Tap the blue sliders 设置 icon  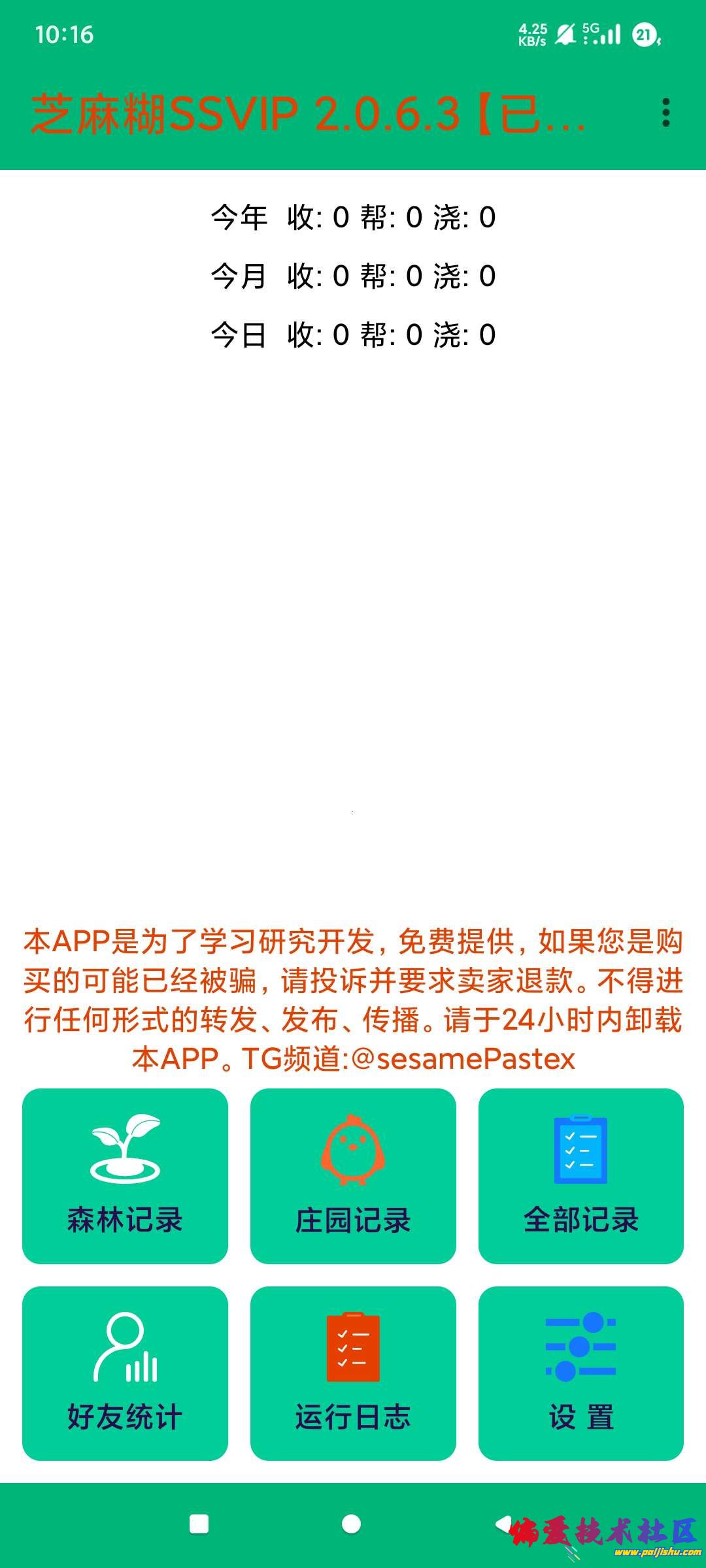tap(581, 1346)
